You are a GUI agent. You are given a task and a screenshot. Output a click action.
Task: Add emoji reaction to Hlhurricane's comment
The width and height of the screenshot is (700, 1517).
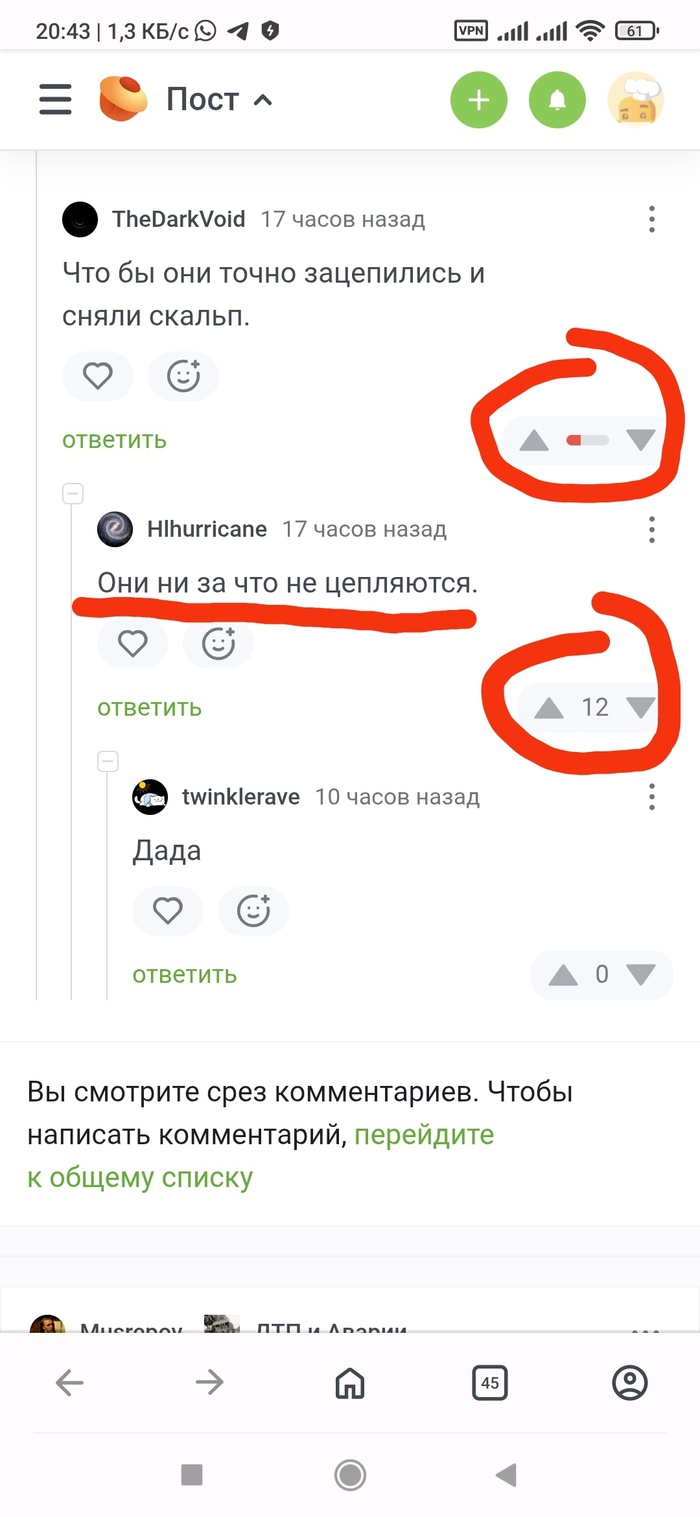218,644
